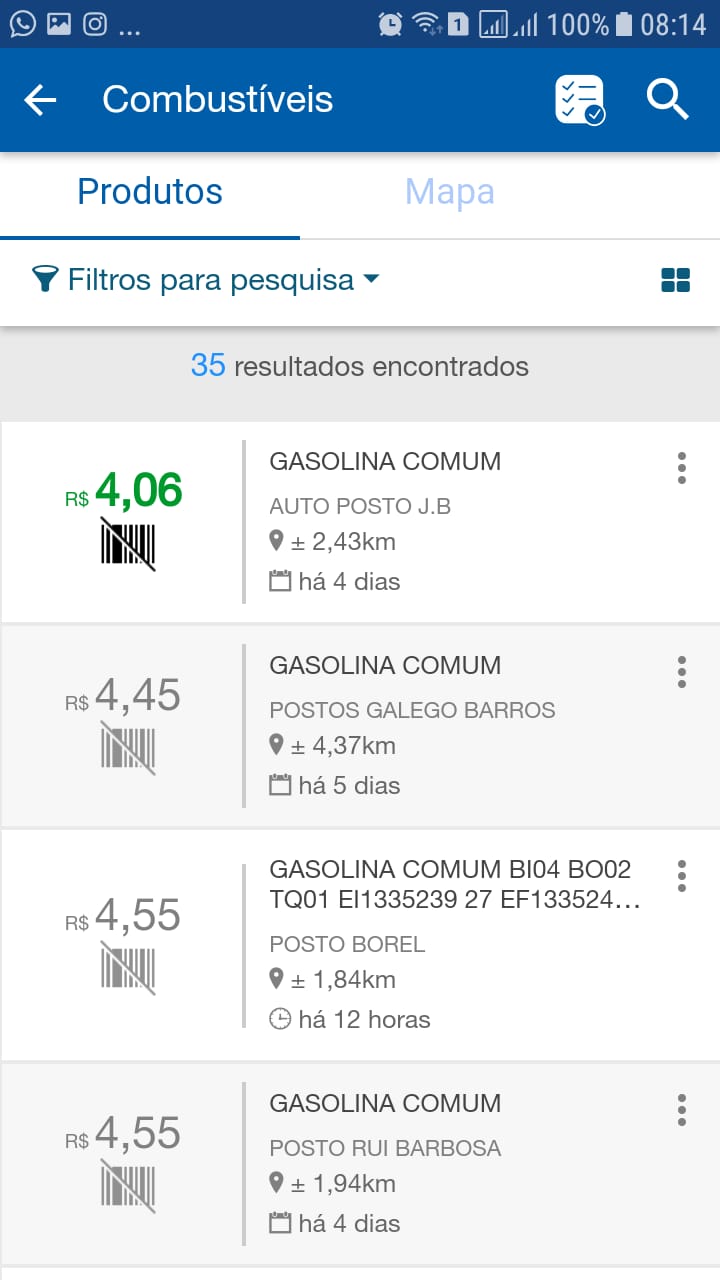Open the AUTO POSTO J.B gasoline result
This screenshot has width=720, height=1280.
(x=360, y=522)
